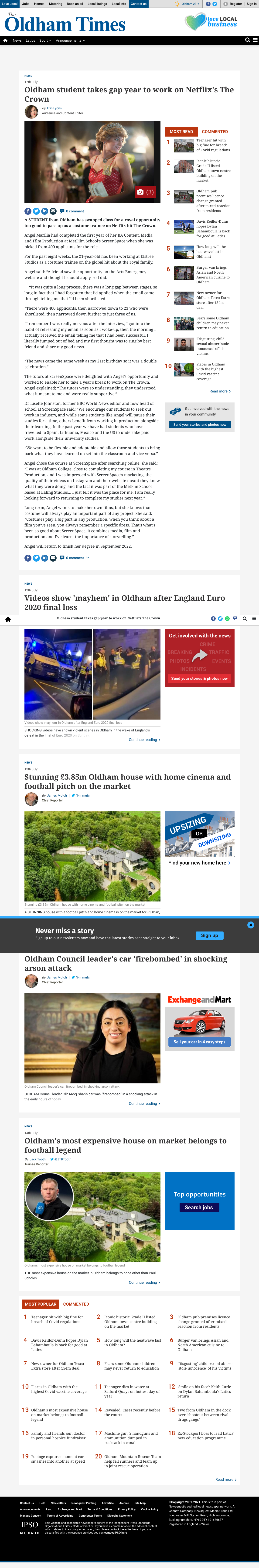Open author Erin Lyons profile link
259x1568 pixels.
click(54, 108)
